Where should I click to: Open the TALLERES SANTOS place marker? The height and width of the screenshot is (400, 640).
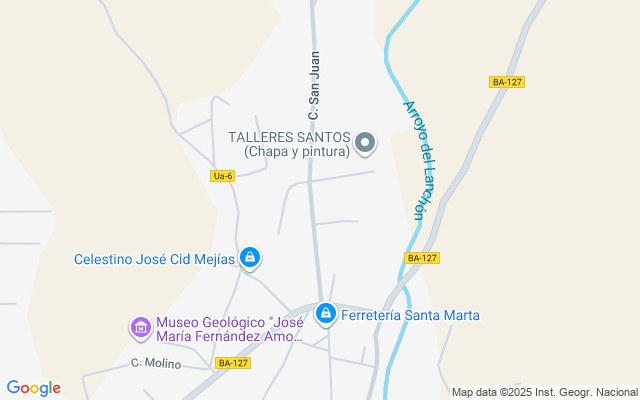tap(365, 144)
